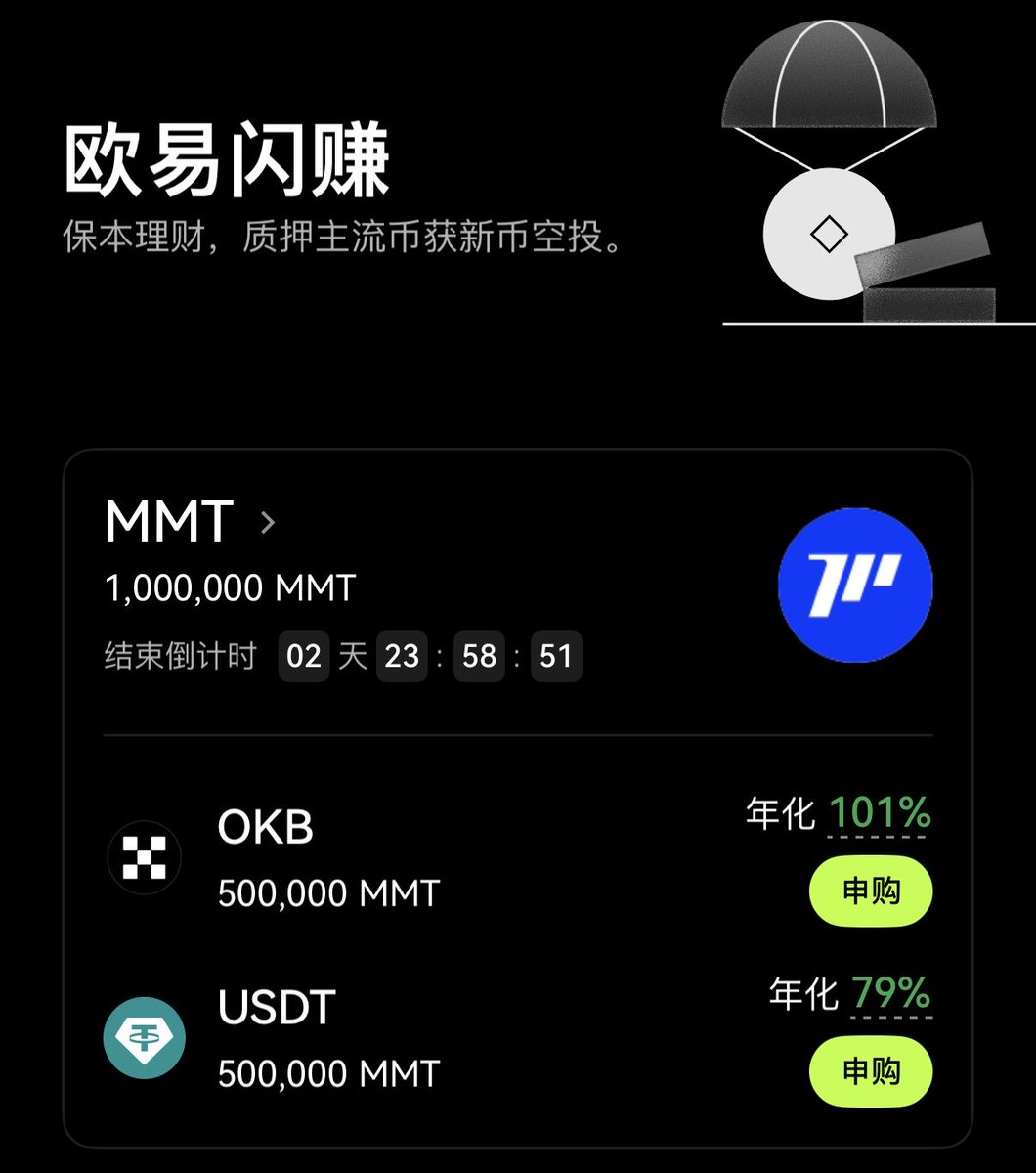
Task: Tap 申购 for the OKB pool
Action: (x=871, y=891)
